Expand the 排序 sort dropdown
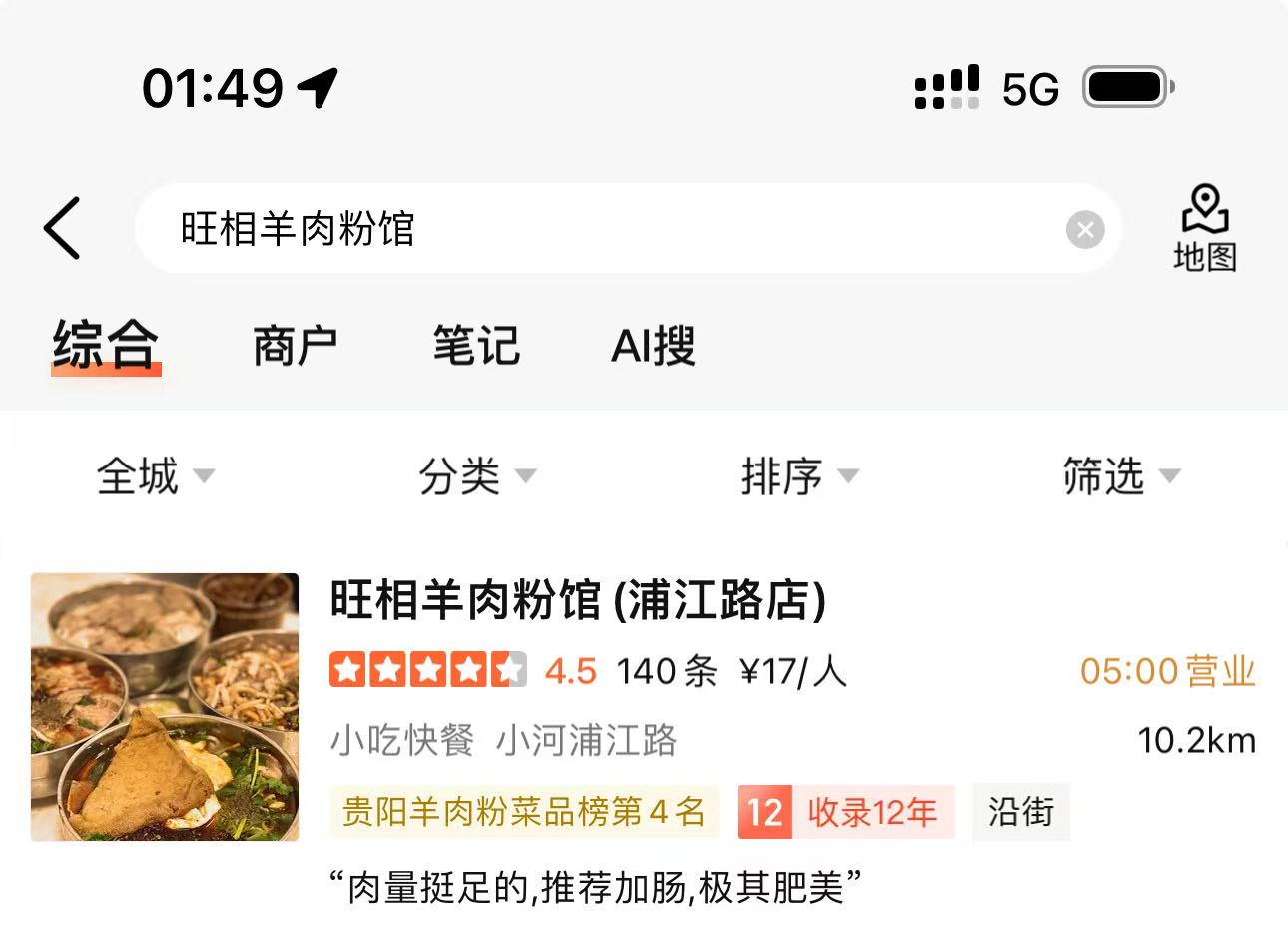Screen dimensions: 1288x930 799,475
